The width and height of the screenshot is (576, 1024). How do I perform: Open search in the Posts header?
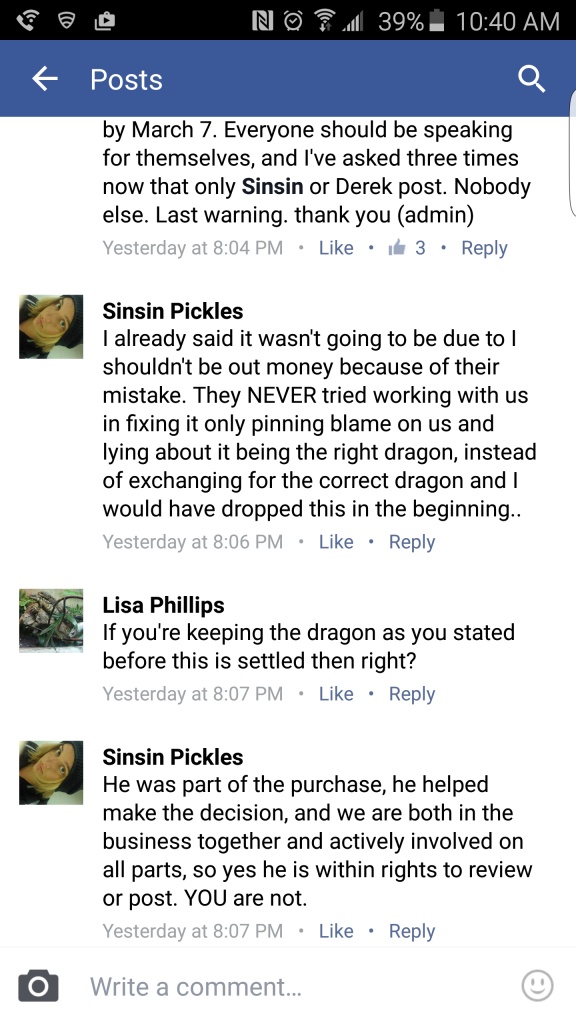coord(532,79)
